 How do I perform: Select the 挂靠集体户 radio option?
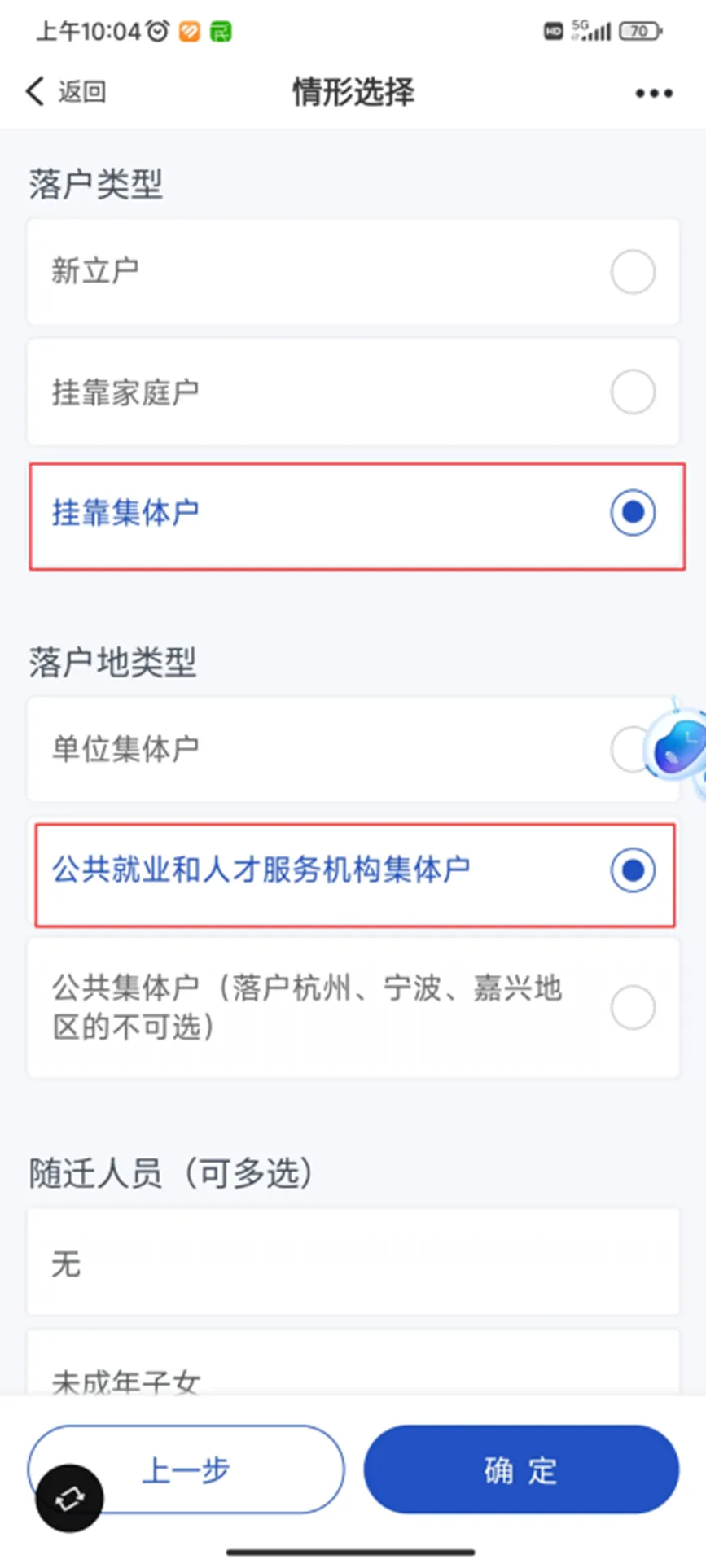tap(632, 513)
